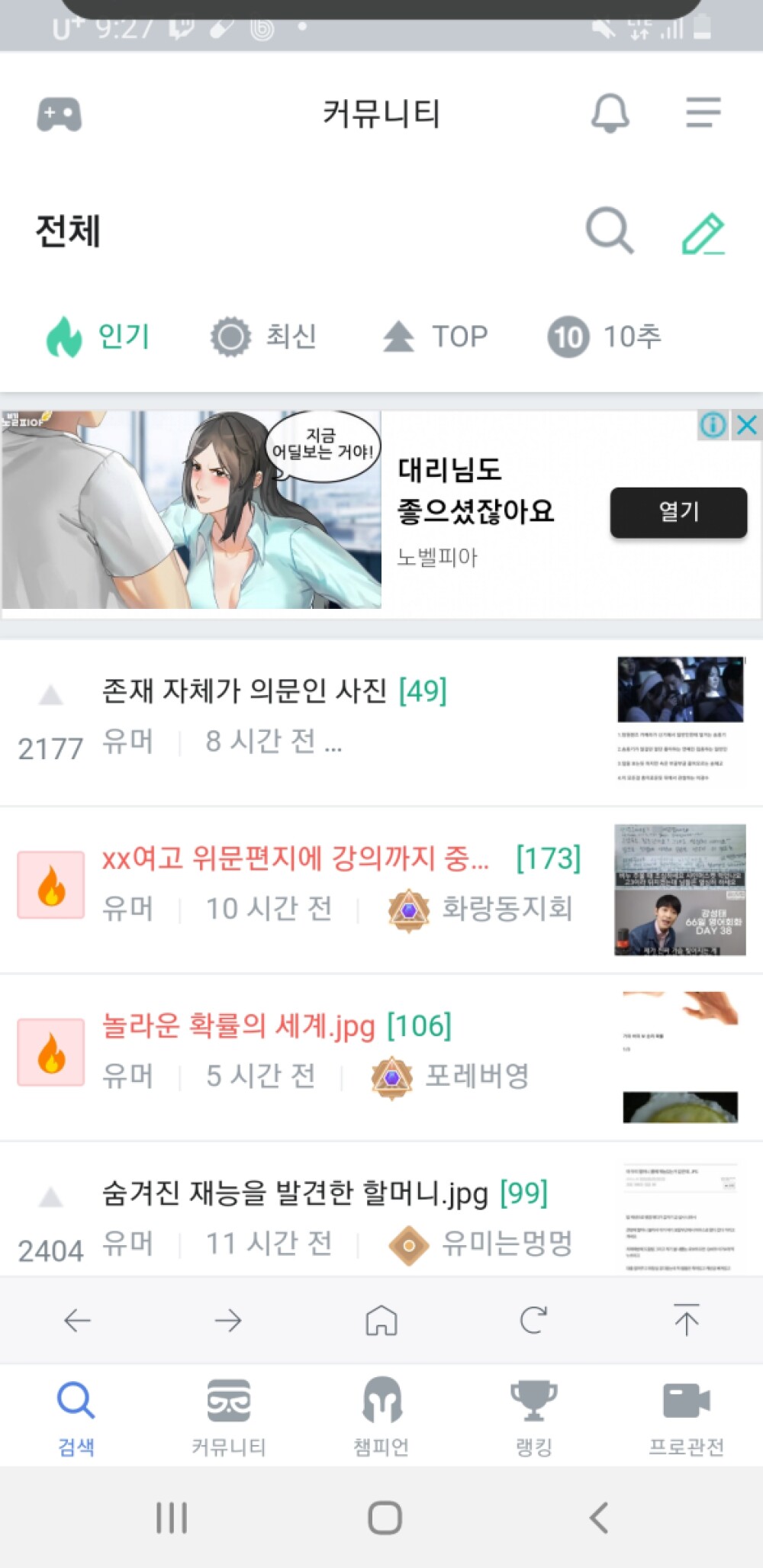763x1568 pixels.
Task: Open the 랭킹 tab
Action: point(533,1417)
